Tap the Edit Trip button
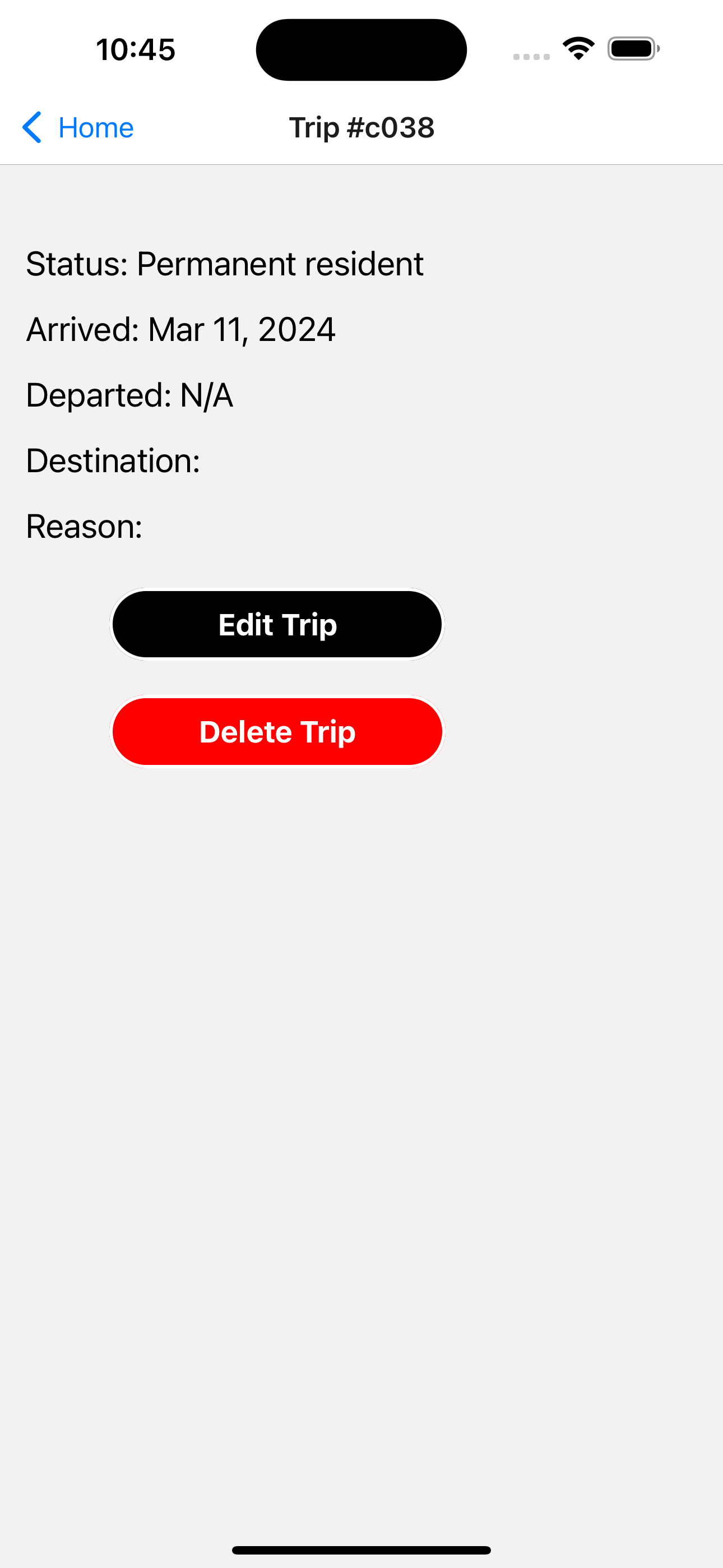The image size is (723, 1568). click(x=277, y=625)
